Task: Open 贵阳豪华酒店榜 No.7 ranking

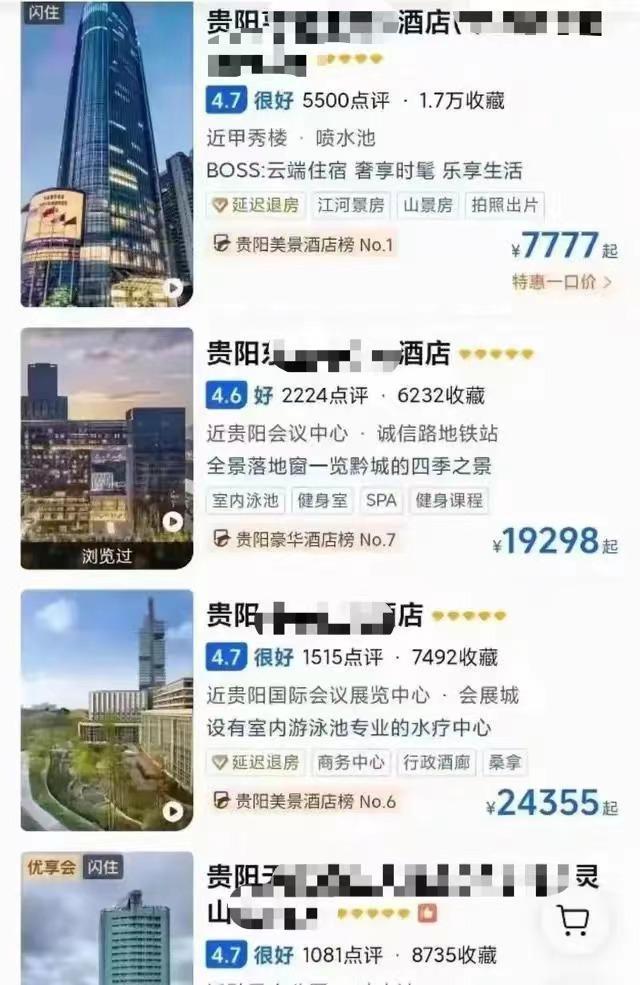Action: tap(304, 540)
